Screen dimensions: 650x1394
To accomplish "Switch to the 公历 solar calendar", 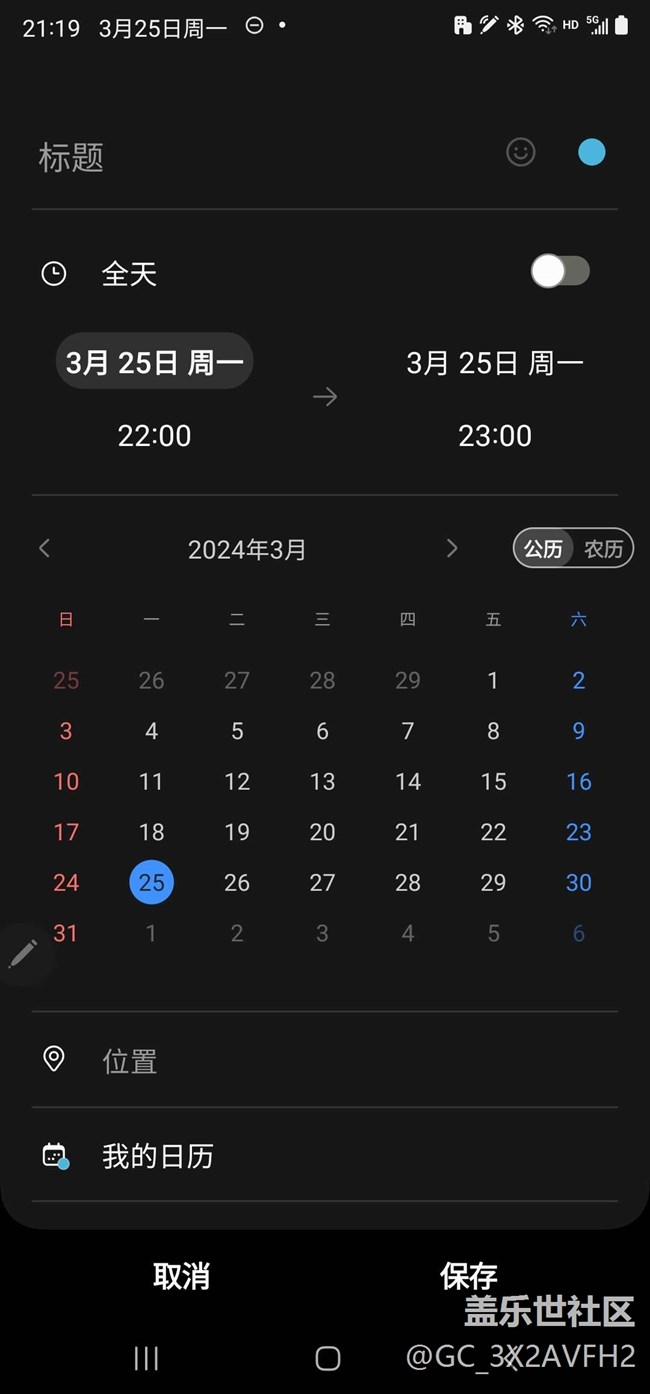I will coord(543,548).
